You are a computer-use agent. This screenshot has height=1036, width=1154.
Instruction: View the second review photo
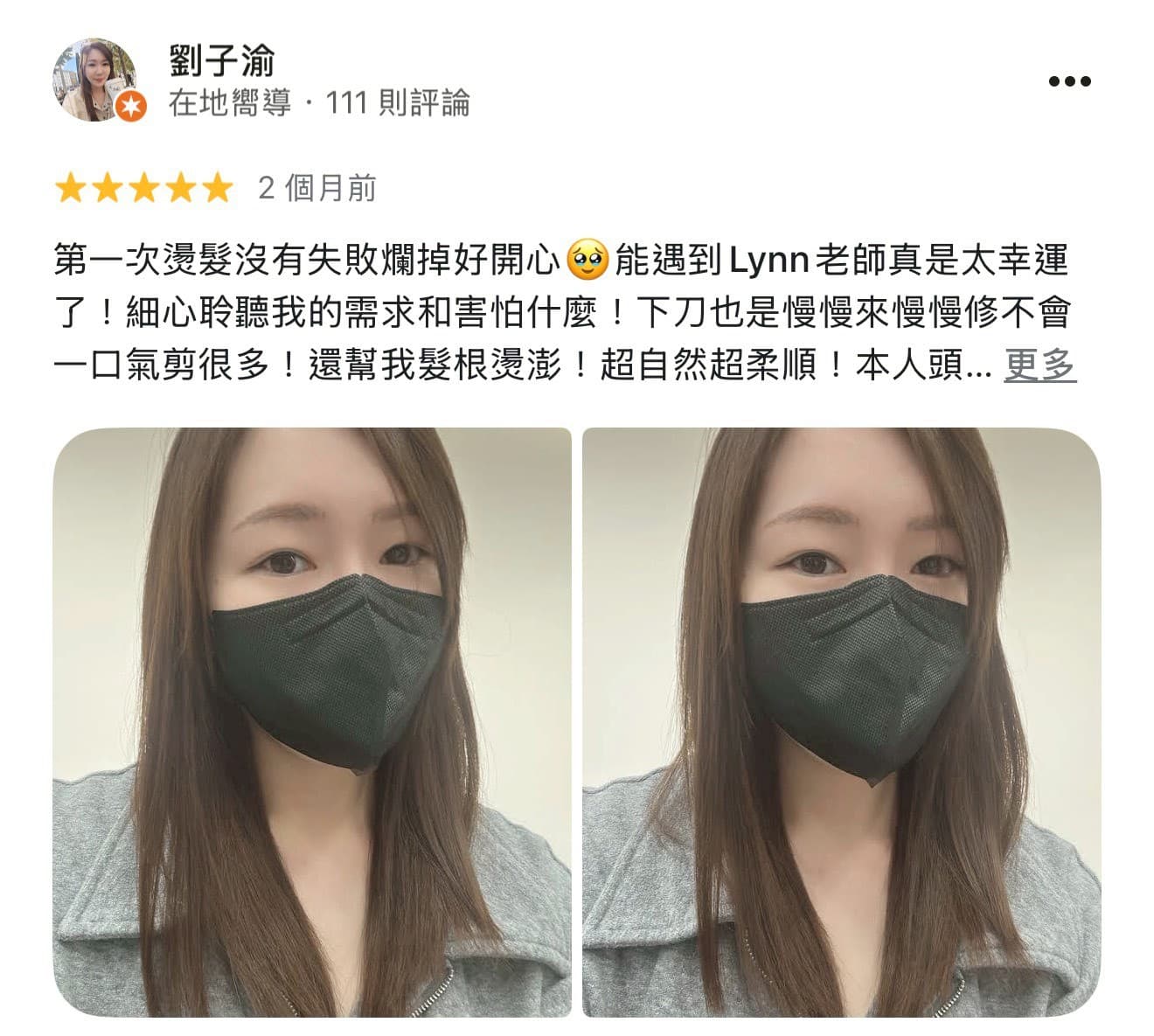pos(841,721)
